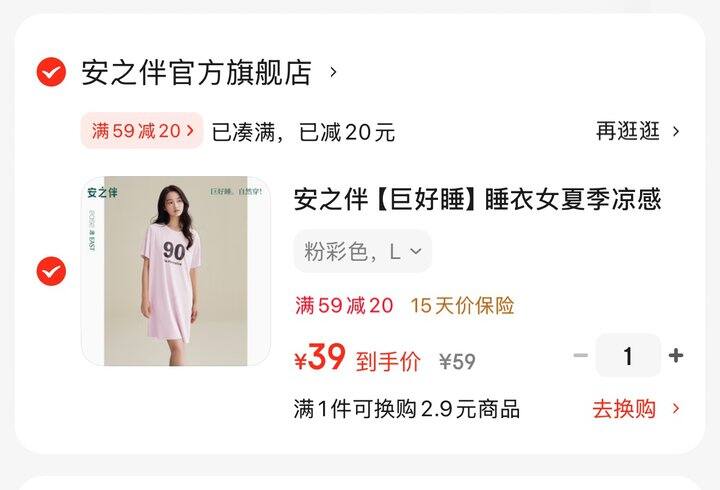This screenshot has width=720, height=490.
Task: Open the 安之伴【巨好睡】睡衣 product title
Action: pos(477,199)
